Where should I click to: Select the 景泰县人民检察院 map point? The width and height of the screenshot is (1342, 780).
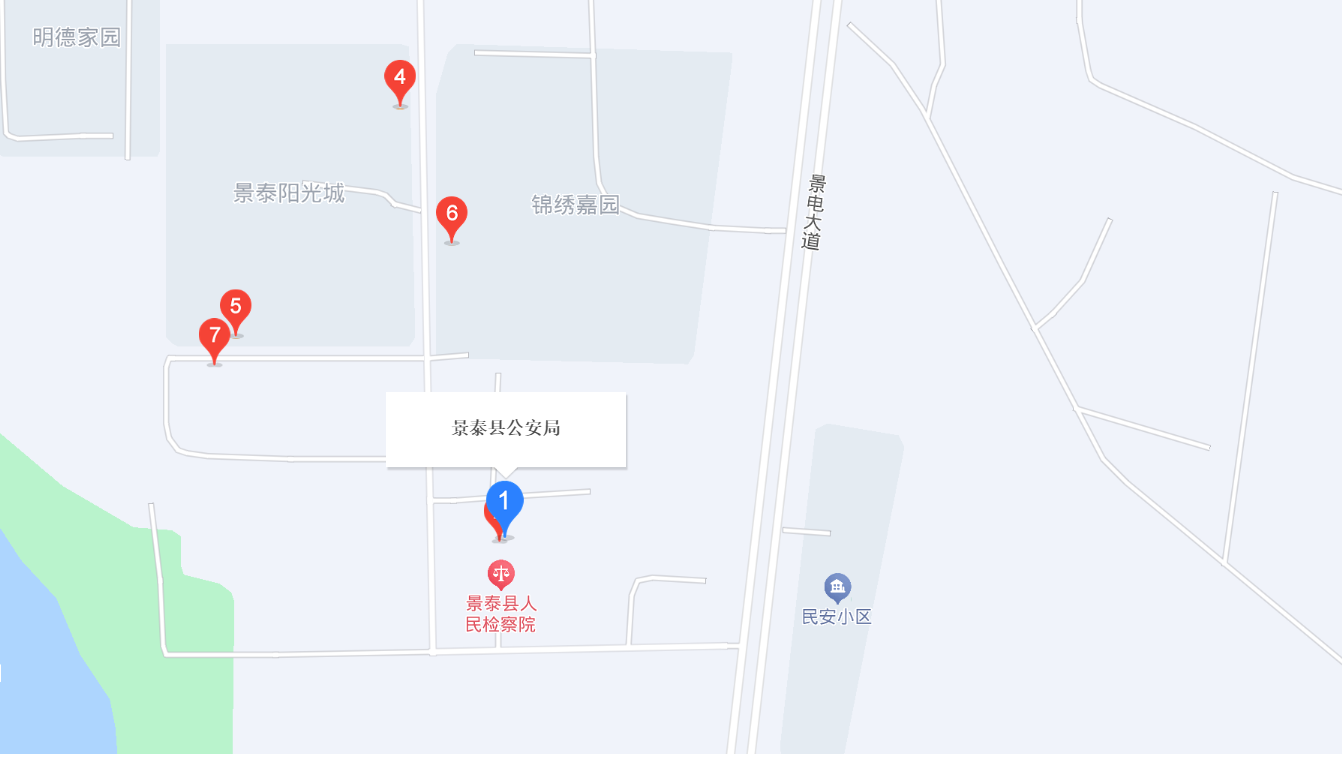point(501,574)
